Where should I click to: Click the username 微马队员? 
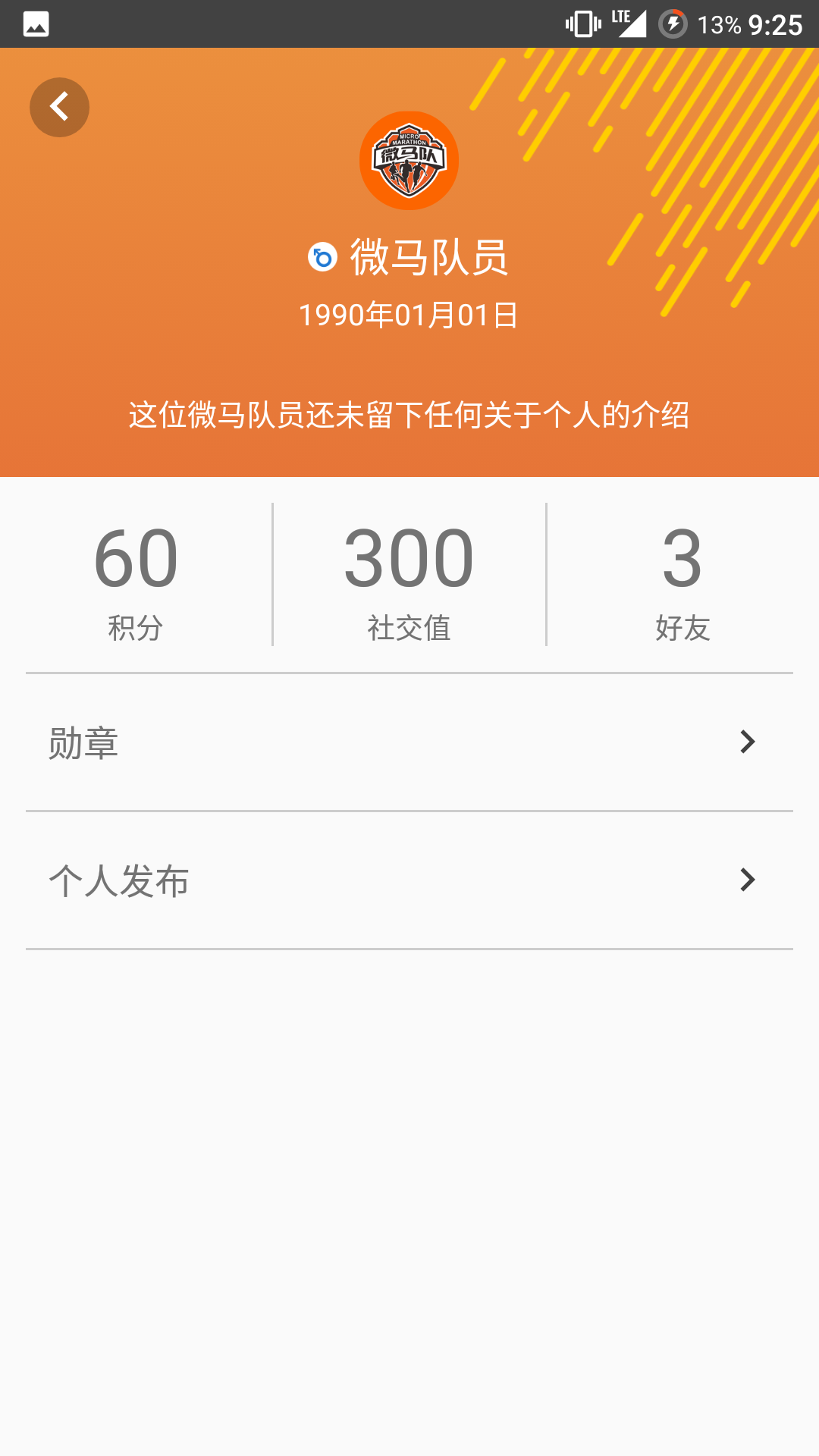tap(428, 258)
